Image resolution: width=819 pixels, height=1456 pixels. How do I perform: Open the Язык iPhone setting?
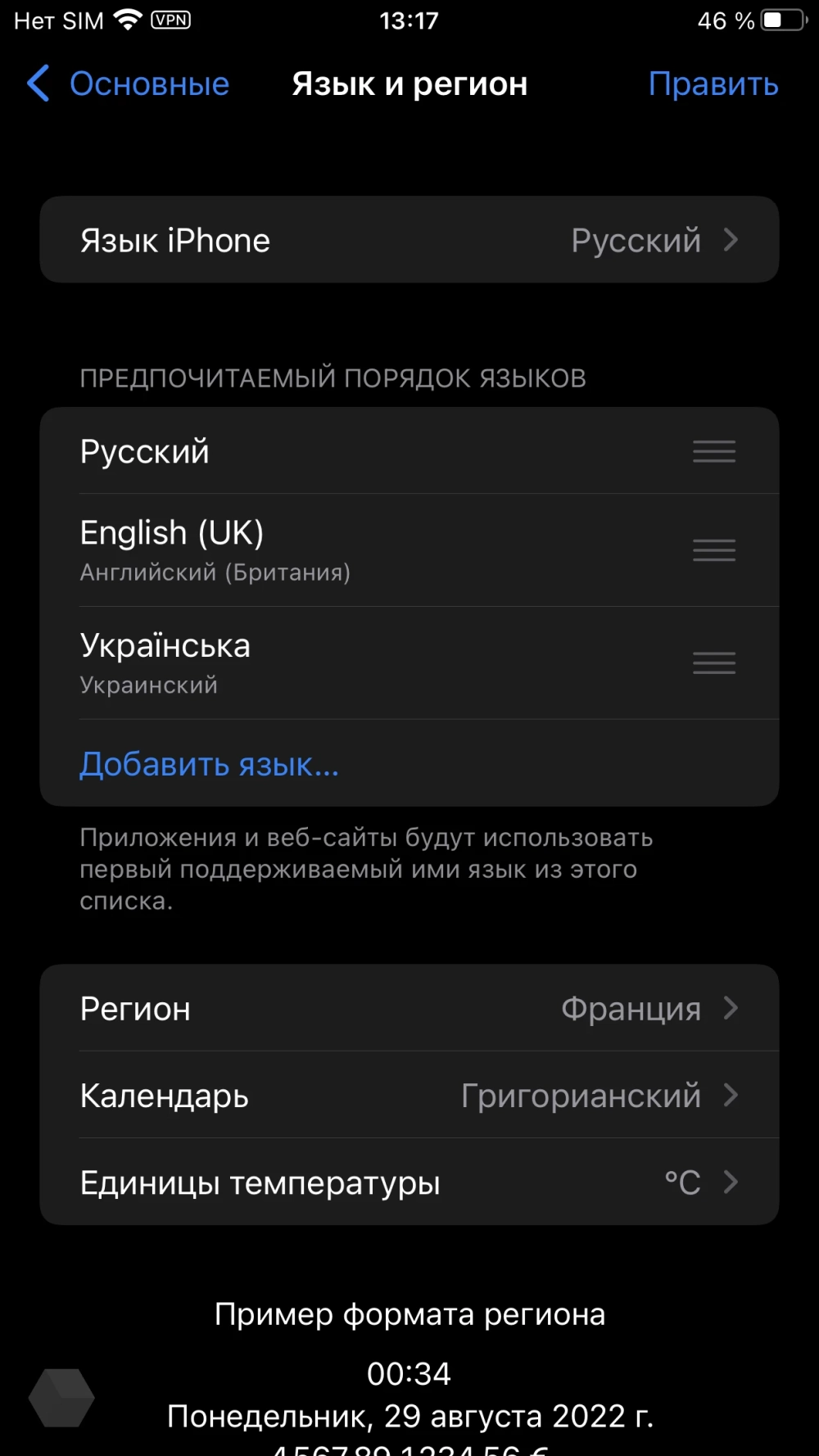pyautogui.click(x=409, y=240)
